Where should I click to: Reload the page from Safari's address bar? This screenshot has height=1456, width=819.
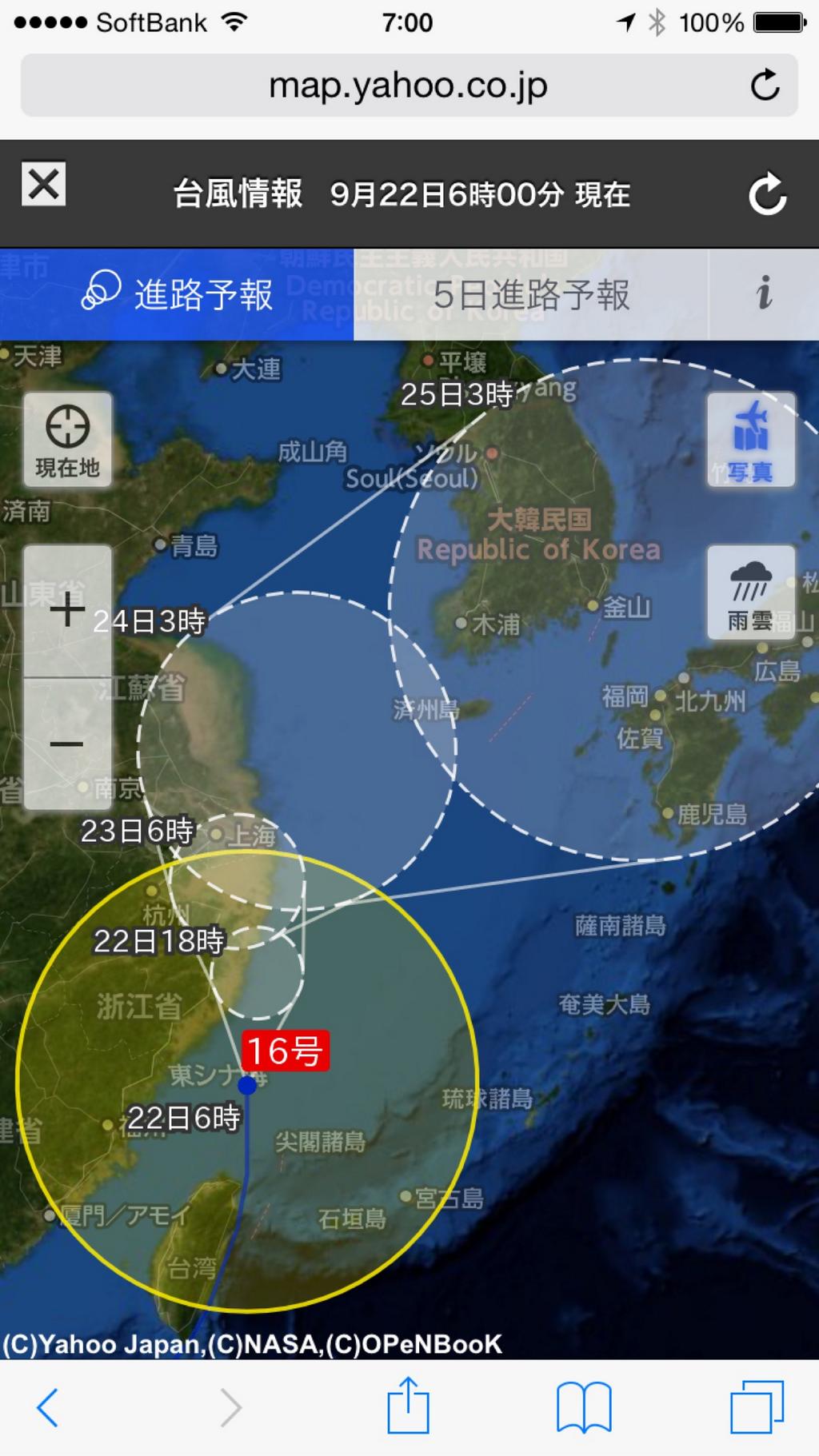click(765, 86)
